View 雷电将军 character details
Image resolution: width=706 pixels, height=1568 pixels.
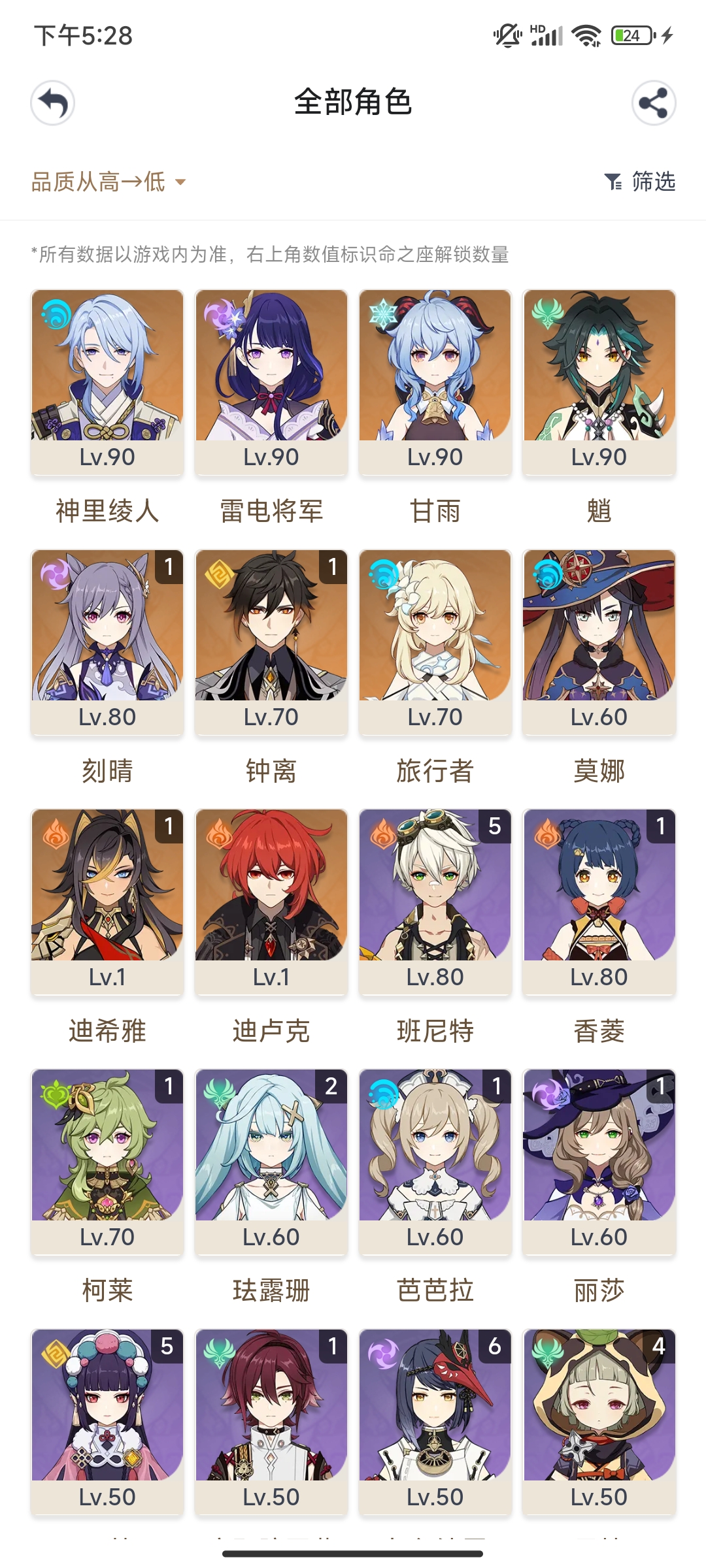click(x=271, y=382)
